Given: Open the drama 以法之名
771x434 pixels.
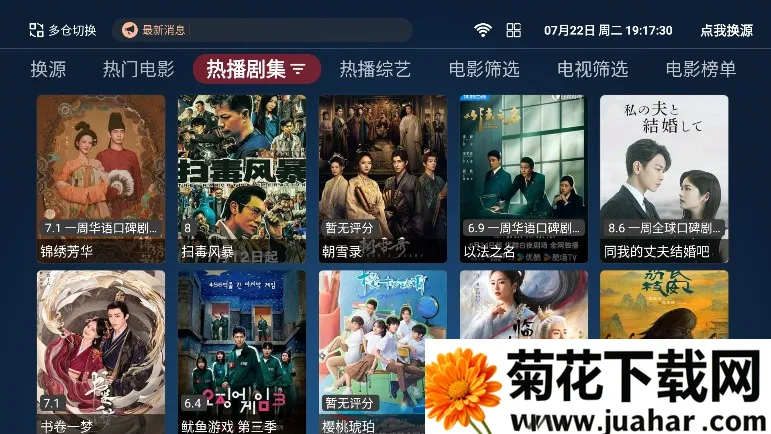Looking at the screenshot, I should click(524, 178).
